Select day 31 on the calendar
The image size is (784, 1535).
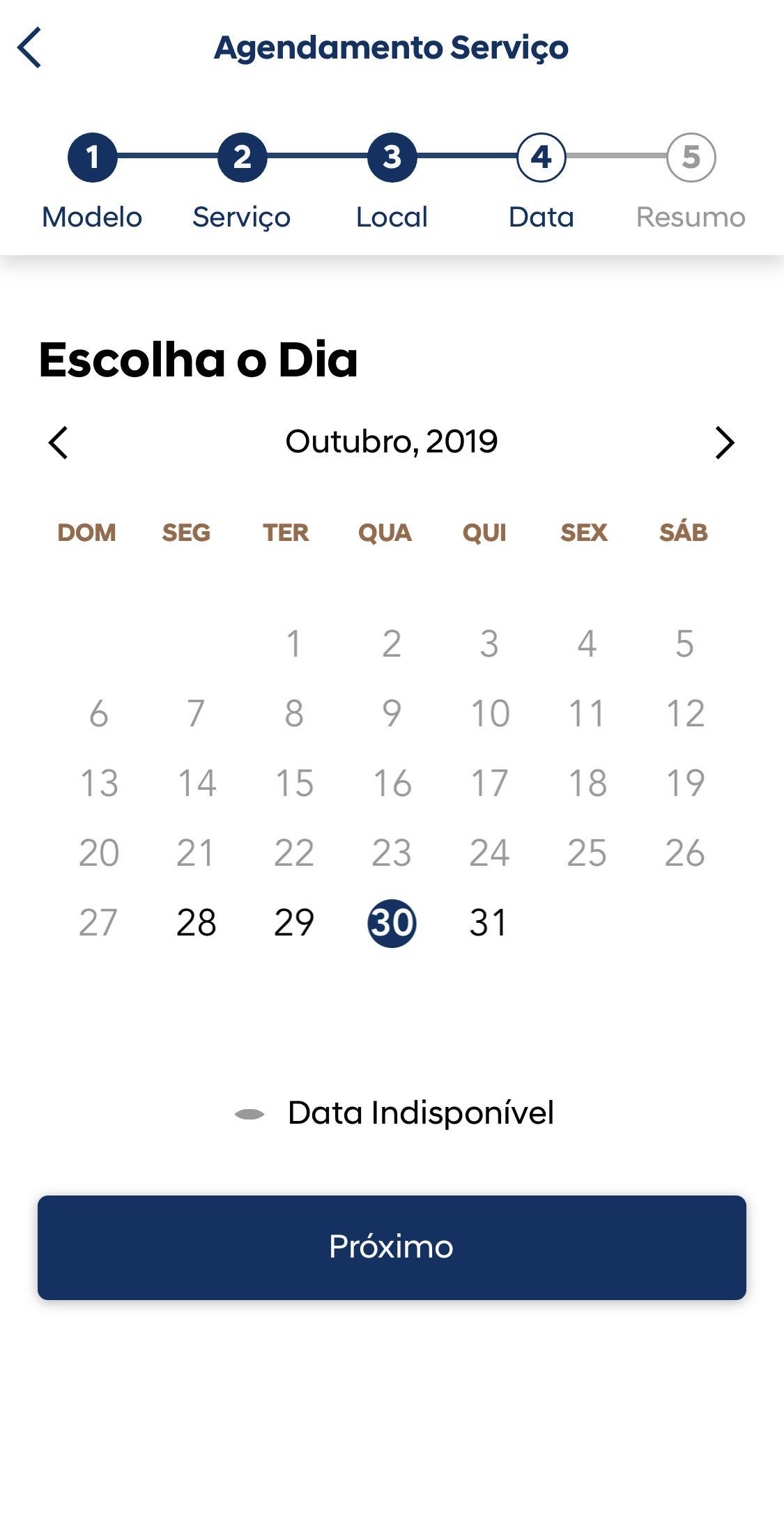pyautogui.click(x=488, y=923)
